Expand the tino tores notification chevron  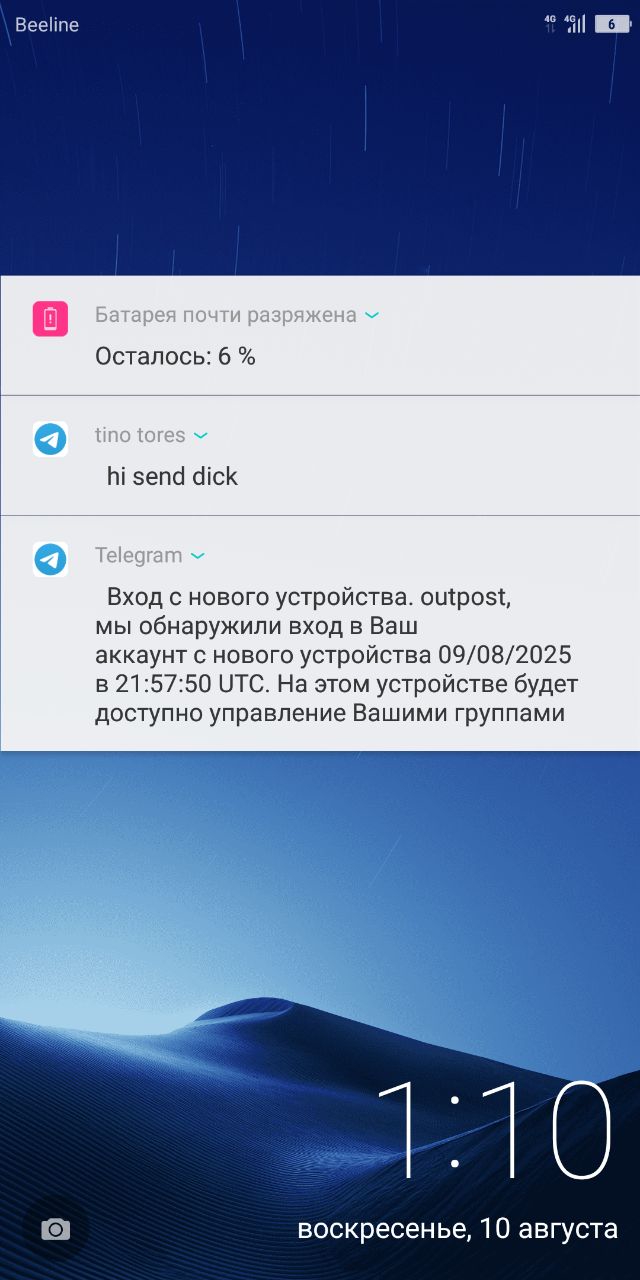200,435
